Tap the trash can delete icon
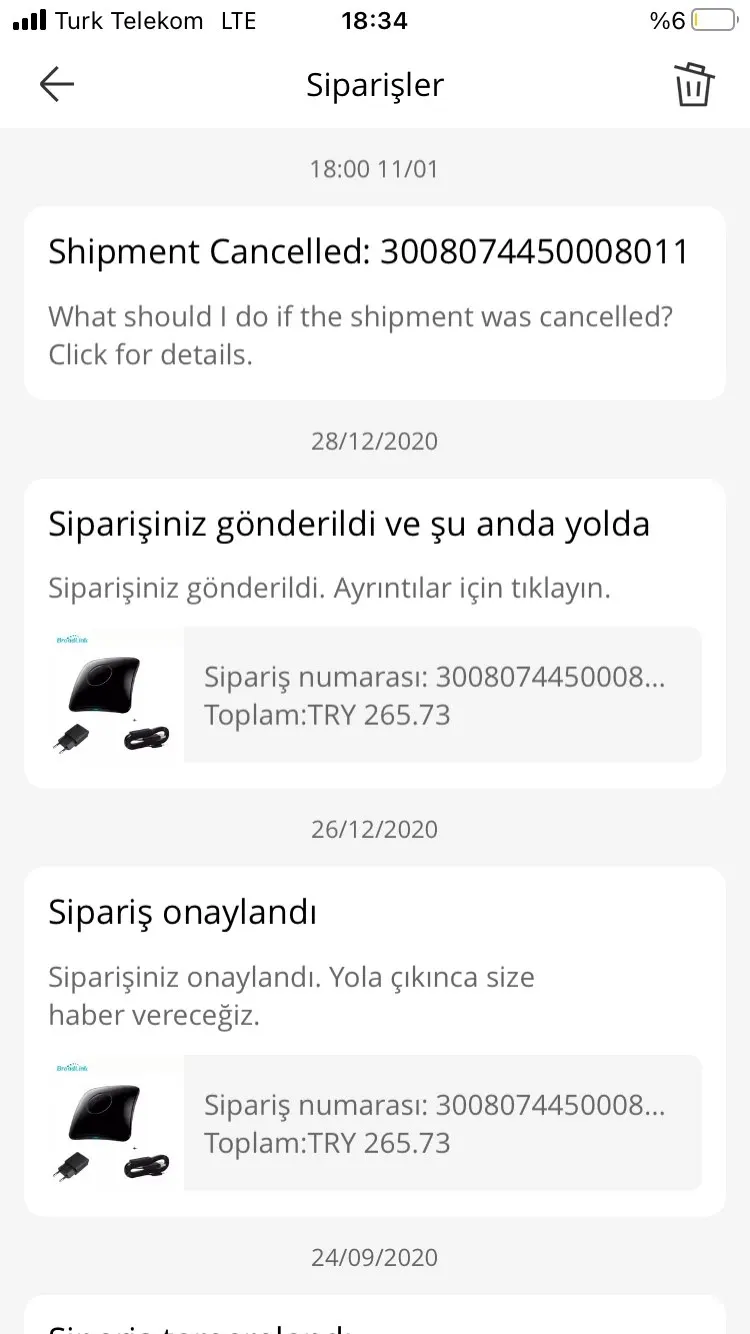Viewport: 750px width, 1334px height. tap(693, 85)
